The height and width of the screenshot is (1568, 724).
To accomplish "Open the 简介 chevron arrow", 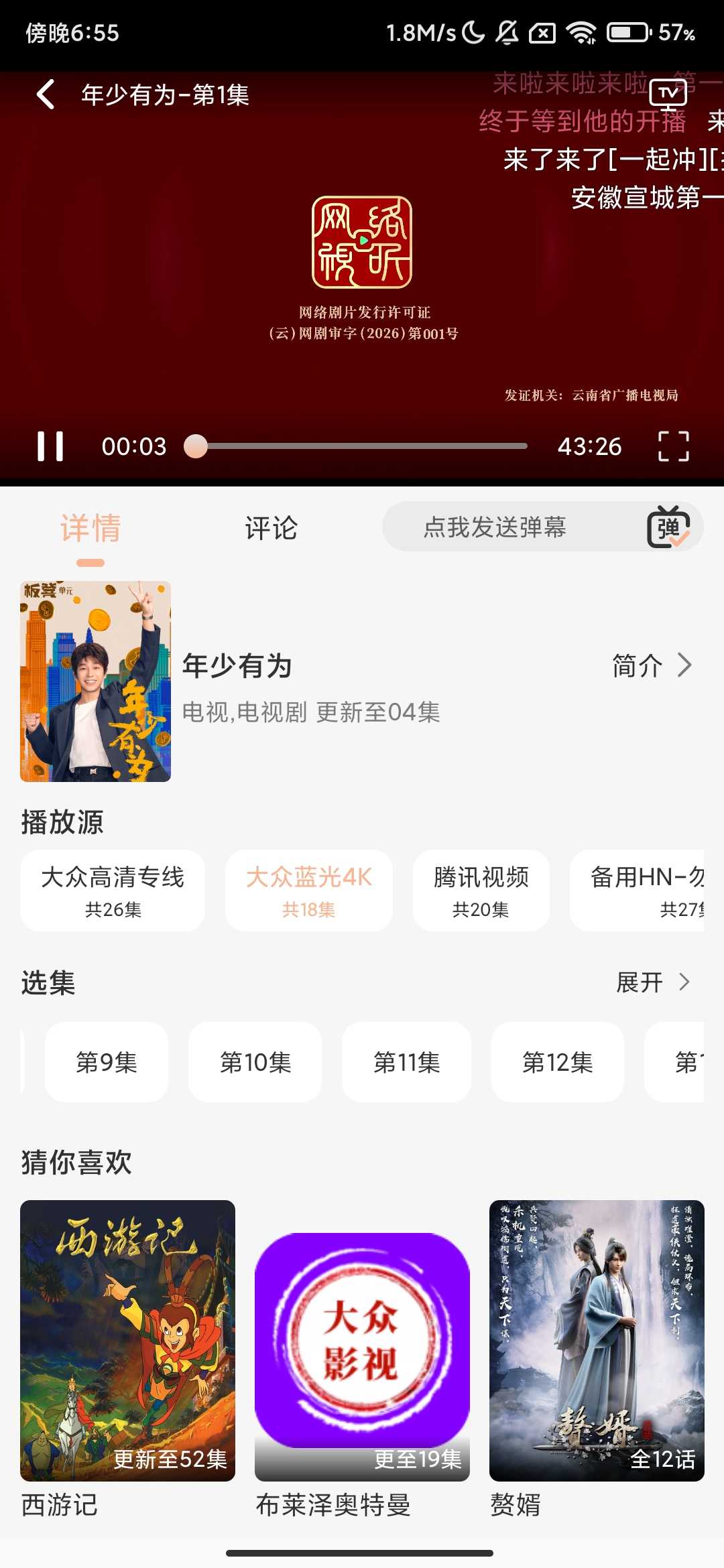I will click(685, 665).
